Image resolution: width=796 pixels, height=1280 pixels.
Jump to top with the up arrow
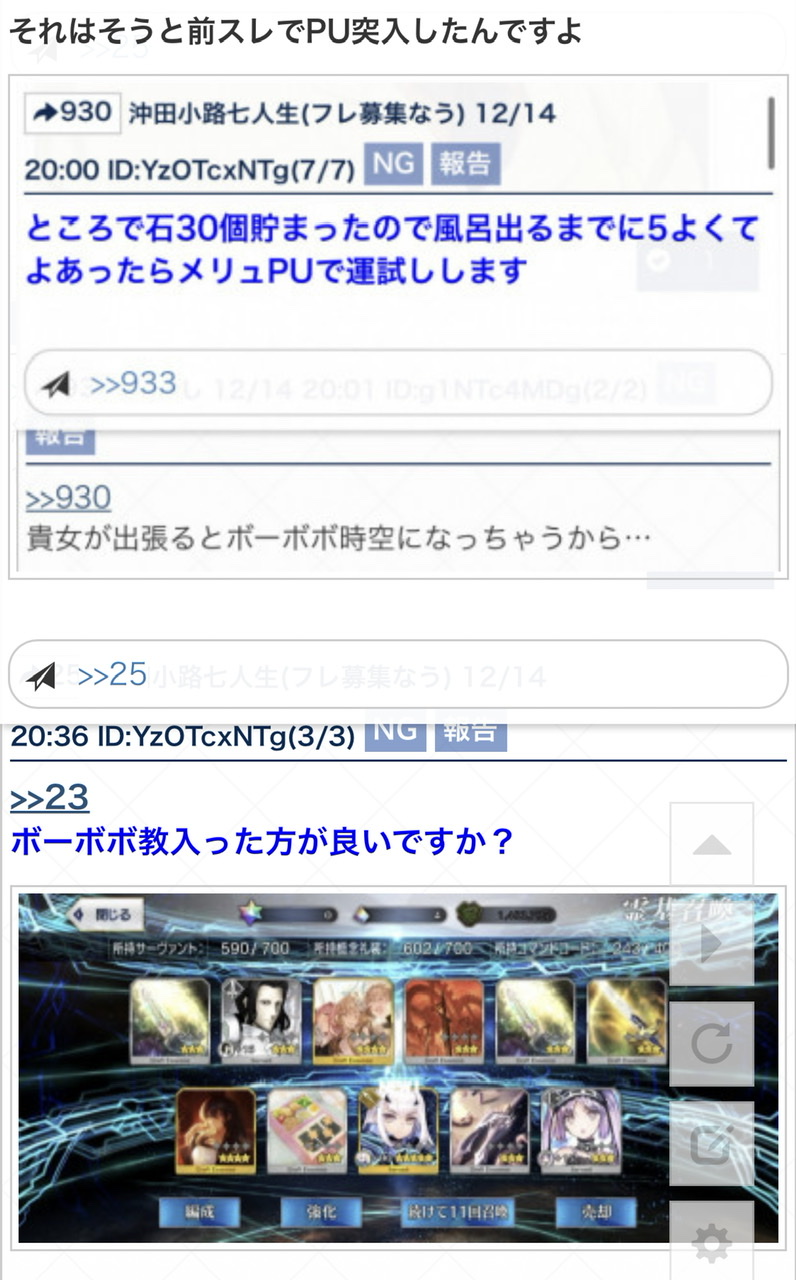point(711,845)
